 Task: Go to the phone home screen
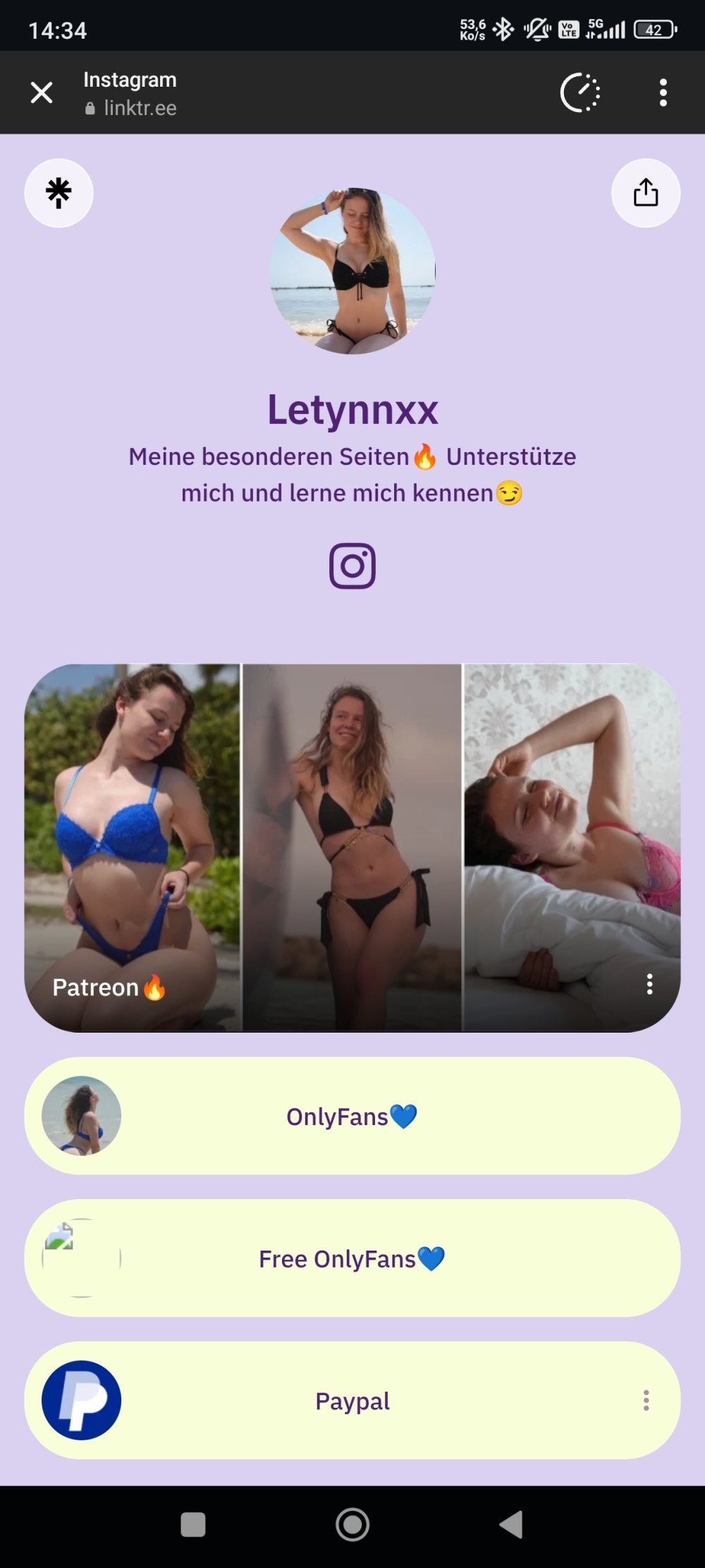tap(352, 1524)
